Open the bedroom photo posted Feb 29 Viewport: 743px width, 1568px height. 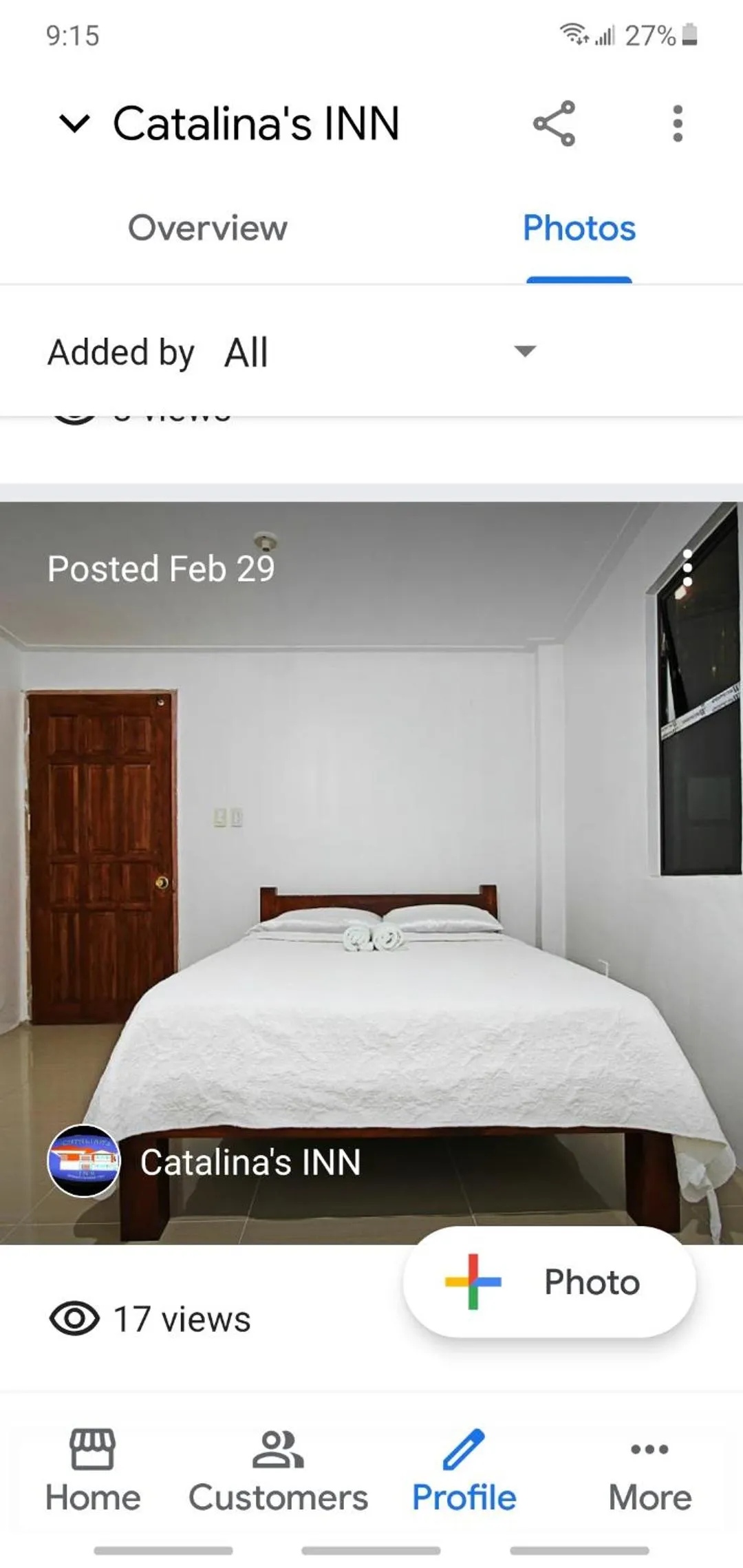[371, 860]
